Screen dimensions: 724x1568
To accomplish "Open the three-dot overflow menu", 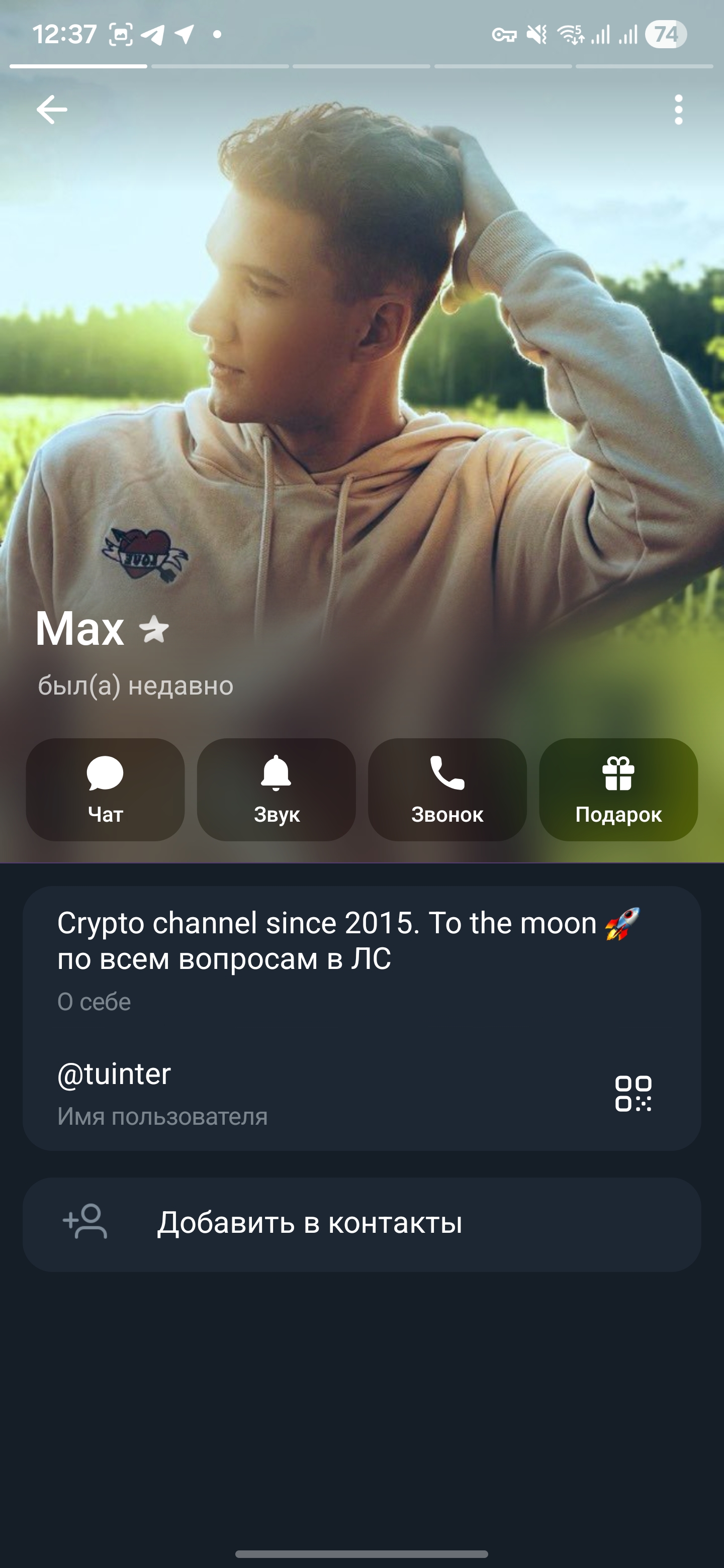I will [679, 109].
